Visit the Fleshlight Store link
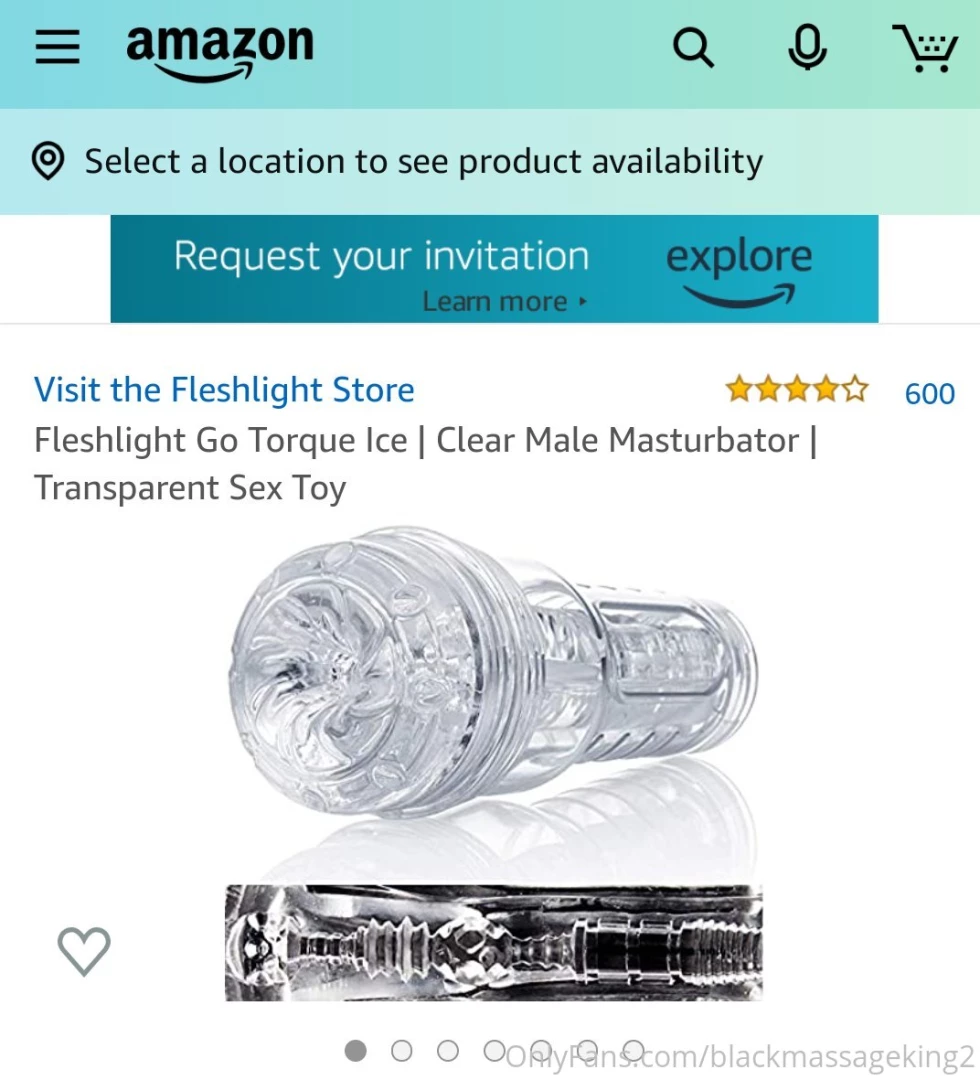This screenshot has width=980, height=1080. click(224, 390)
